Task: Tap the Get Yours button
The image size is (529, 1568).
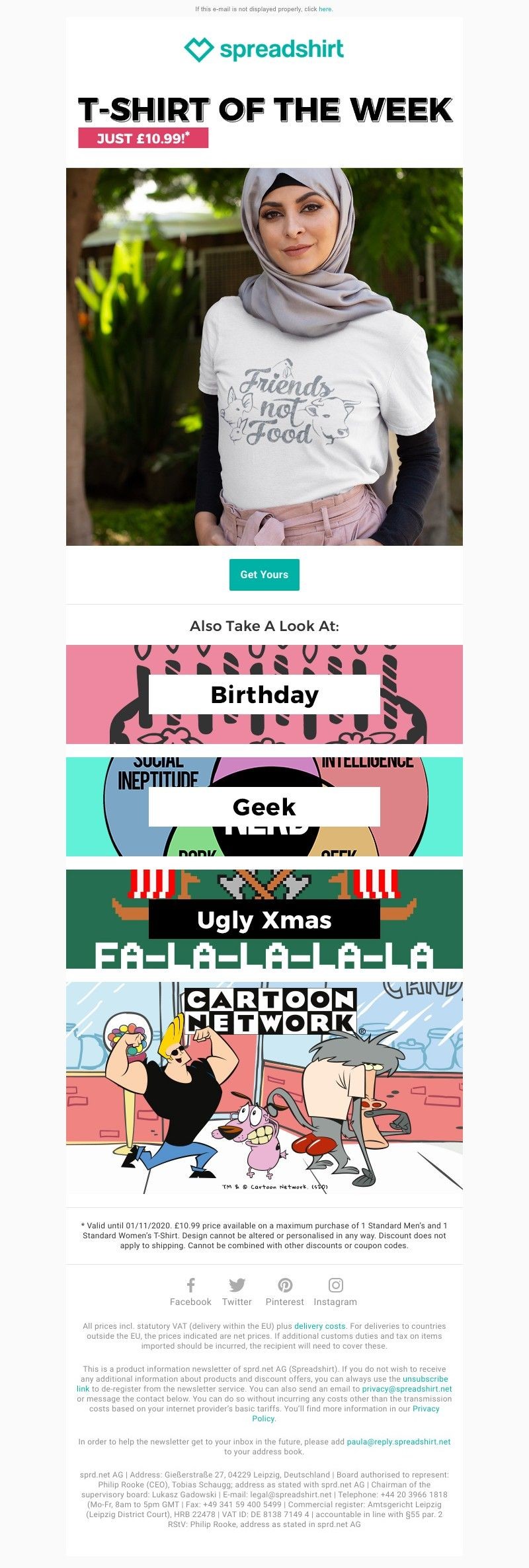Action: [x=264, y=574]
